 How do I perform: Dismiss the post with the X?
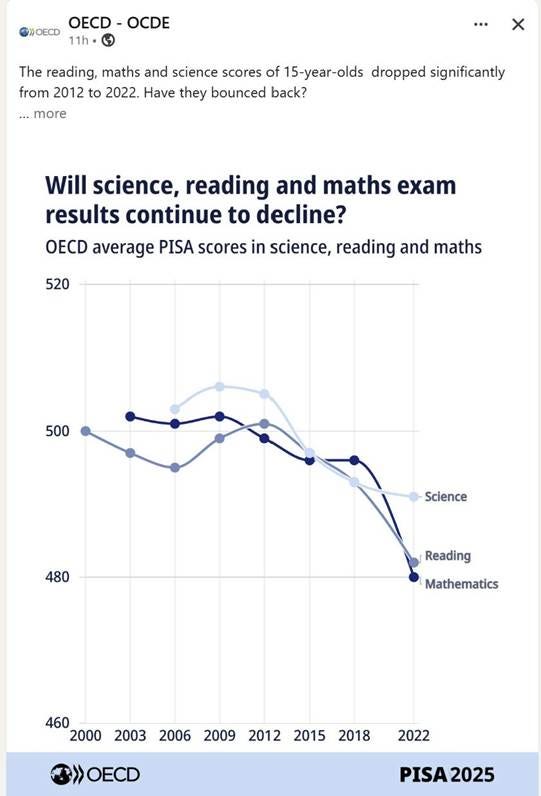click(518, 24)
